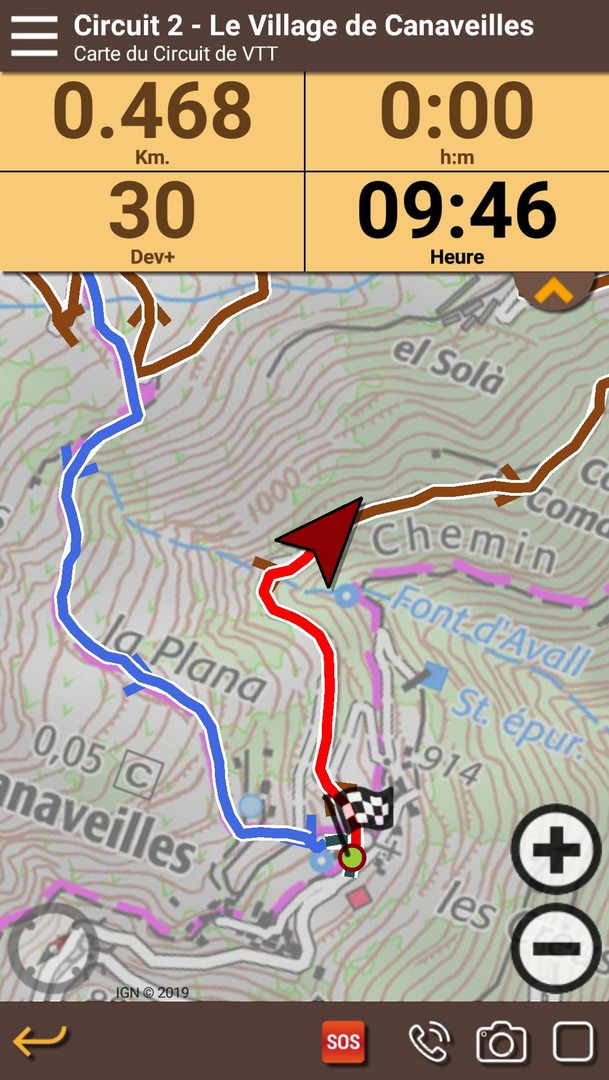Collapse the stats panel with the chevron
This screenshot has height=1080, width=609.
click(555, 291)
